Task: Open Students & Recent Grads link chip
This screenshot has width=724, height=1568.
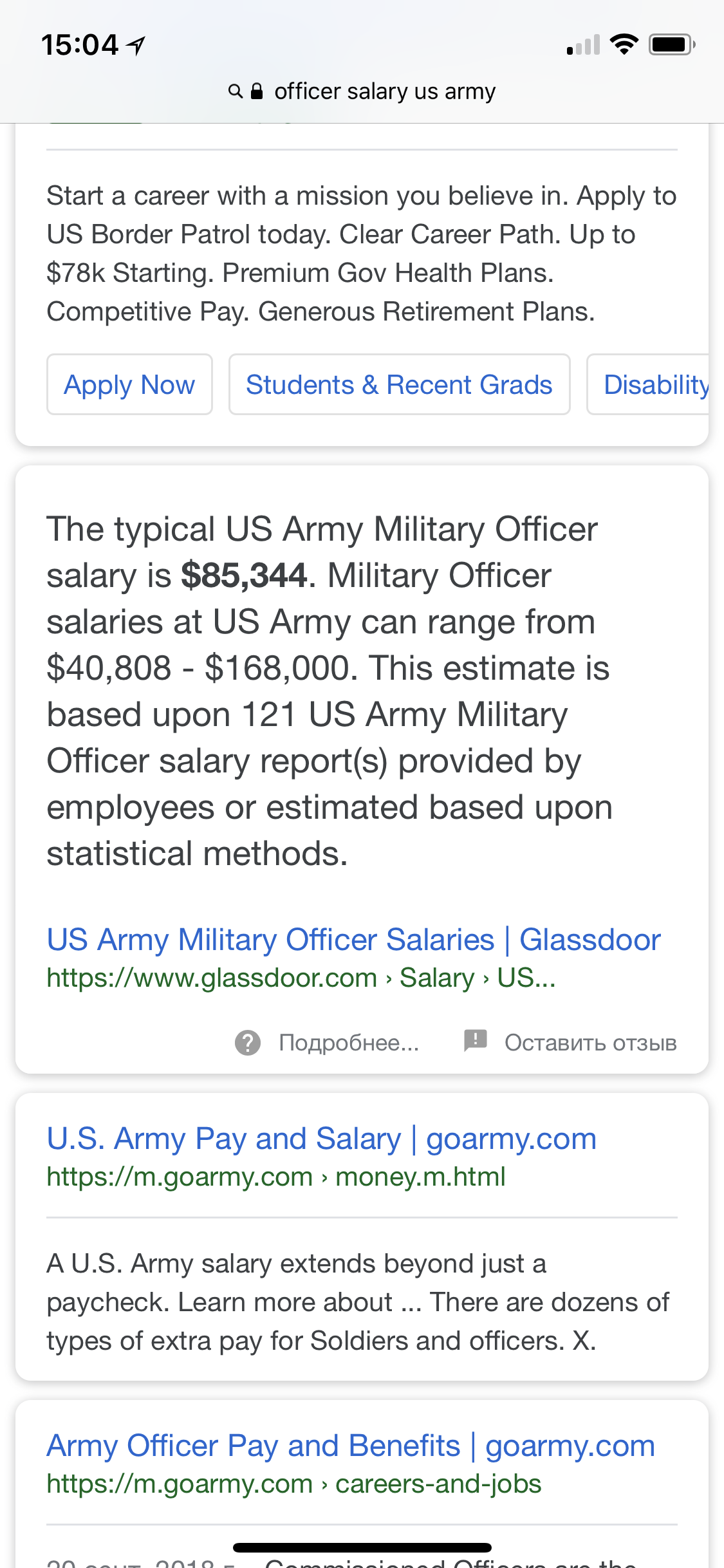Action: tap(399, 385)
